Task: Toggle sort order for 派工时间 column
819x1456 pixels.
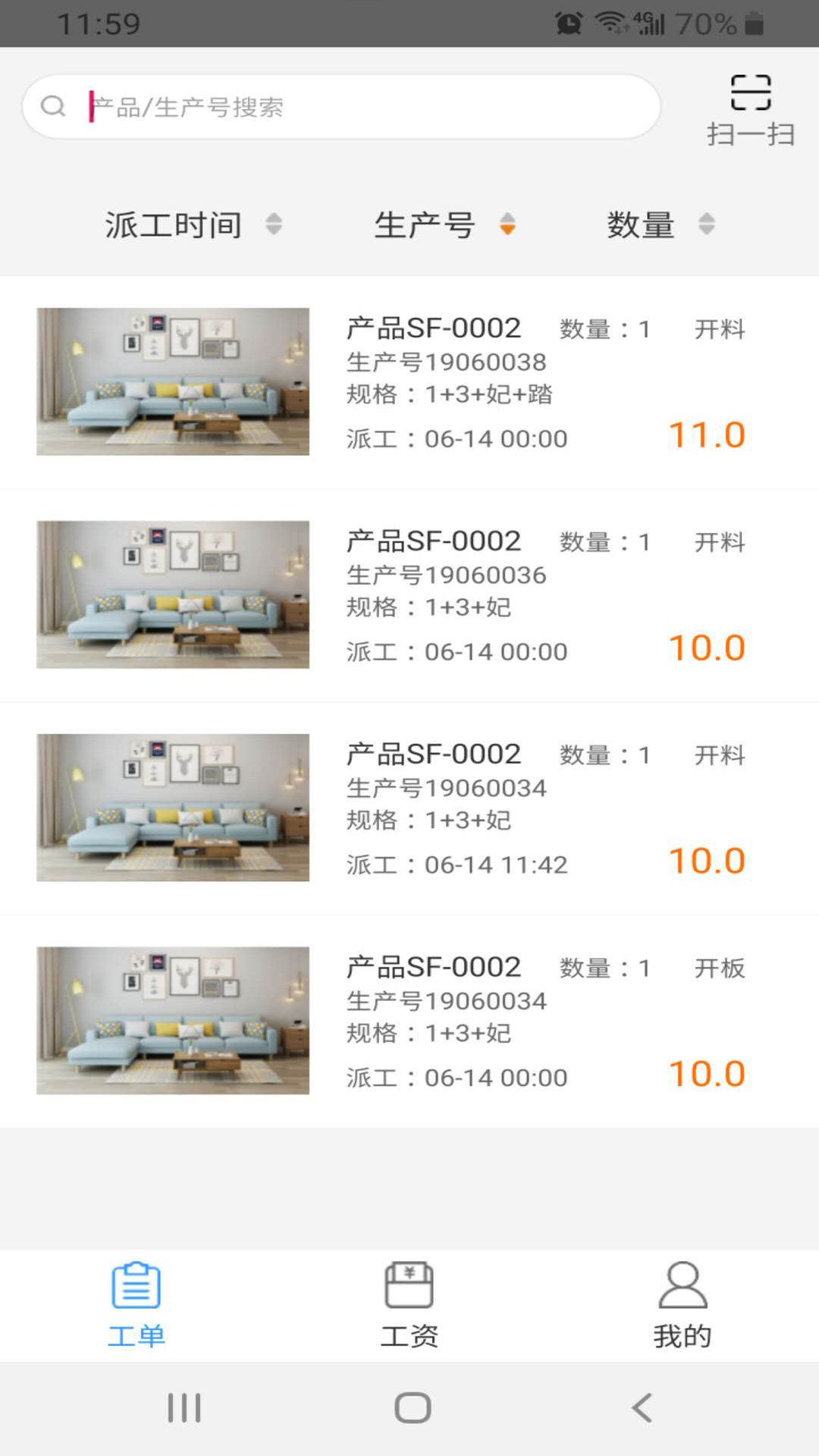Action: 273,224
